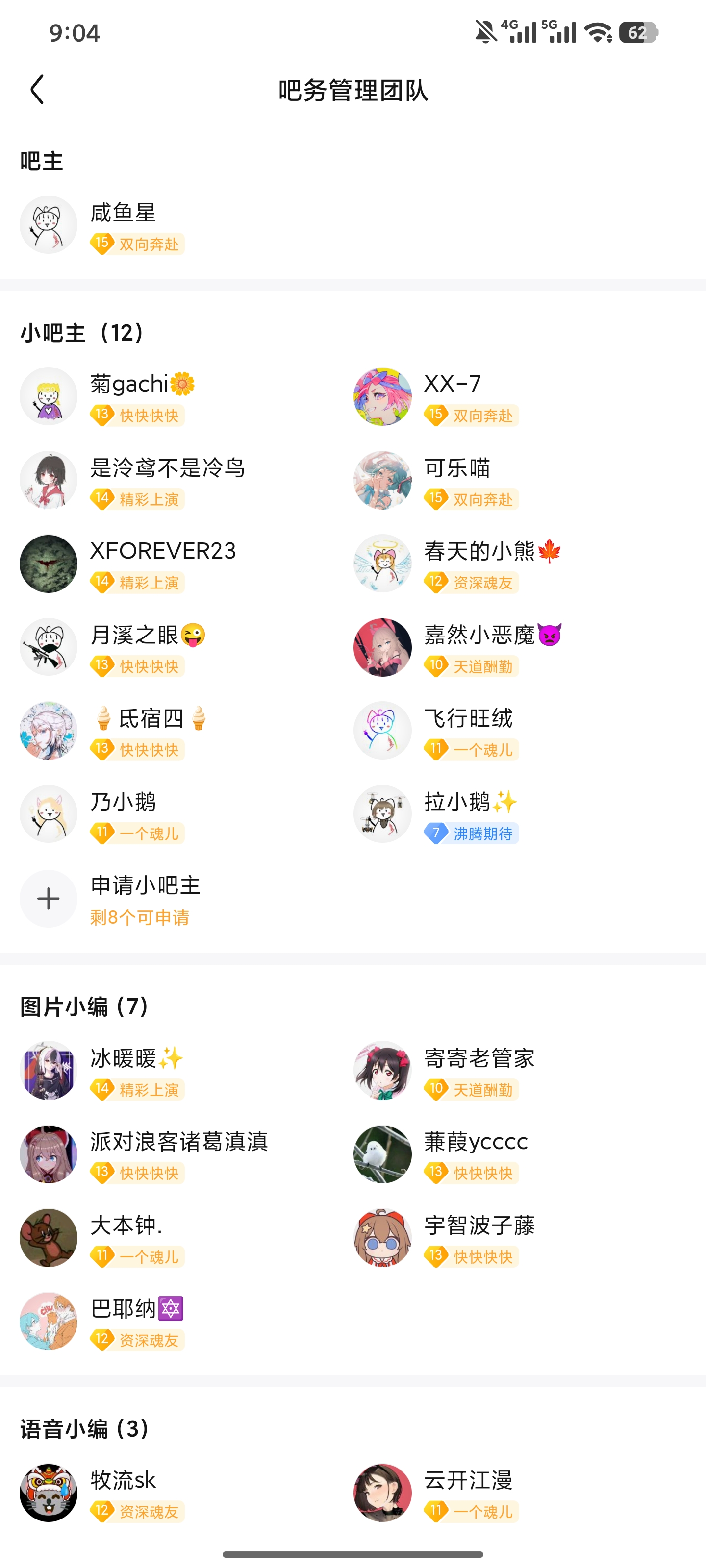Open 飞行旺绒's profile
This screenshot has width=706, height=1568.
[468, 719]
